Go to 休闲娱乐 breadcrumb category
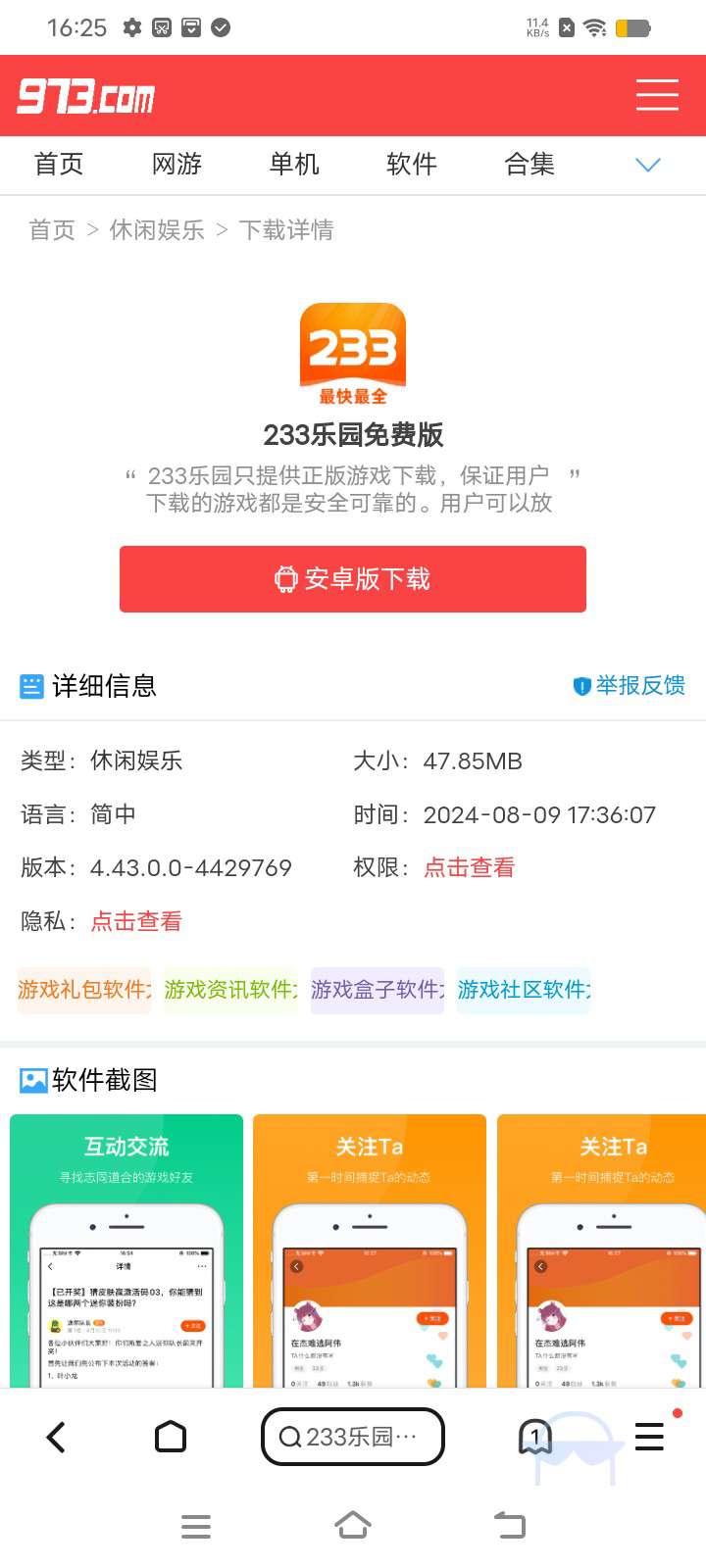Viewport: 706px width, 1568px height. click(157, 230)
